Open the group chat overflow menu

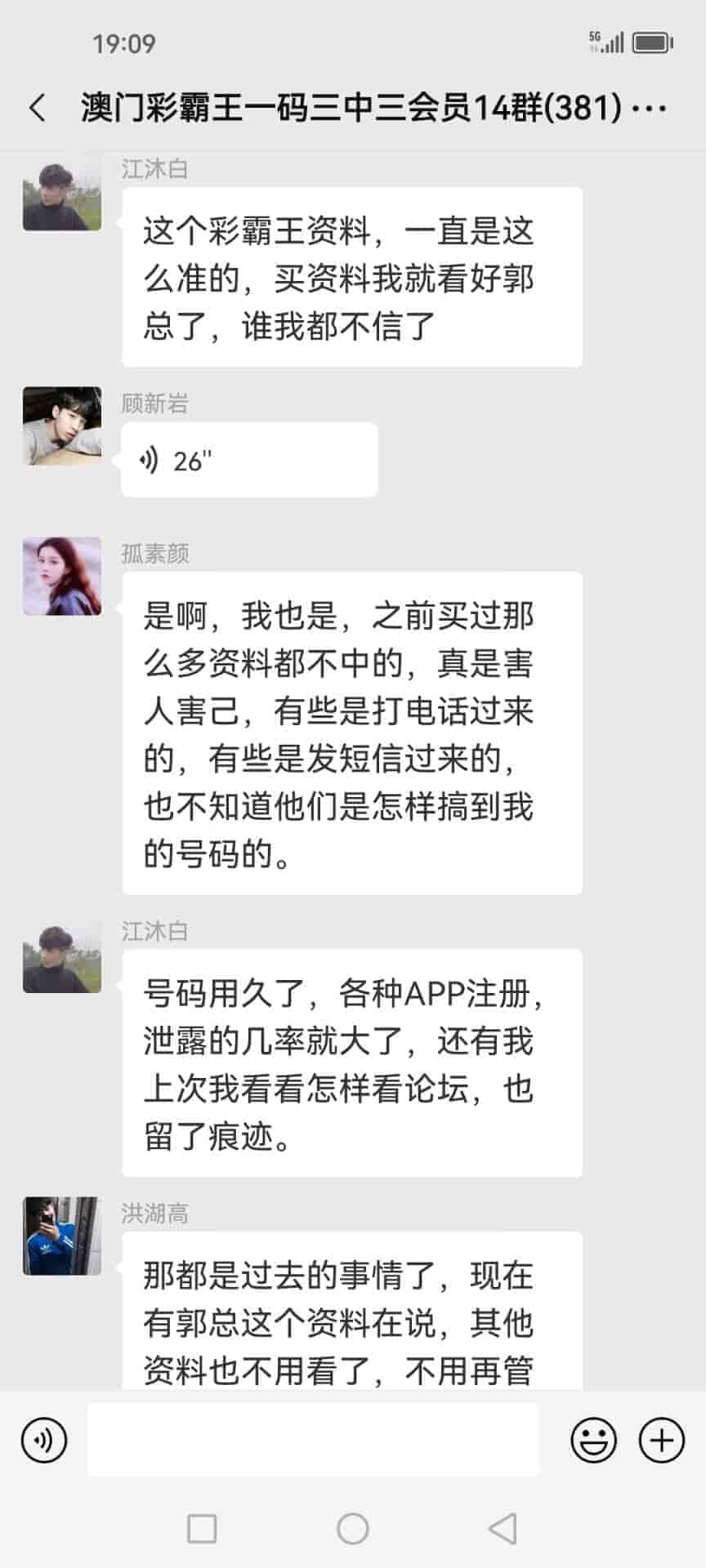pyautogui.click(x=650, y=108)
